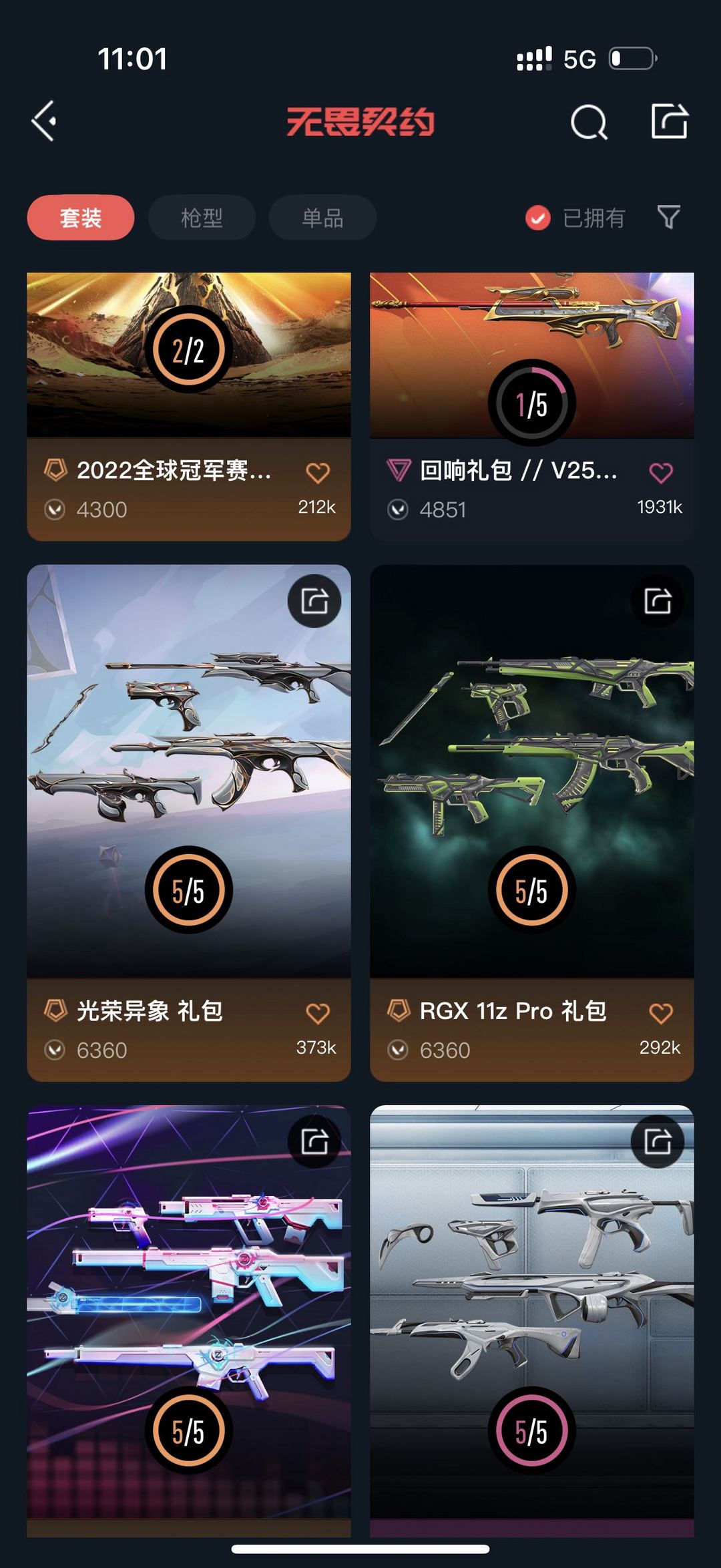Open search from the top bar
The width and height of the screenshot is (721, 1568).
(x=589, y=122)
